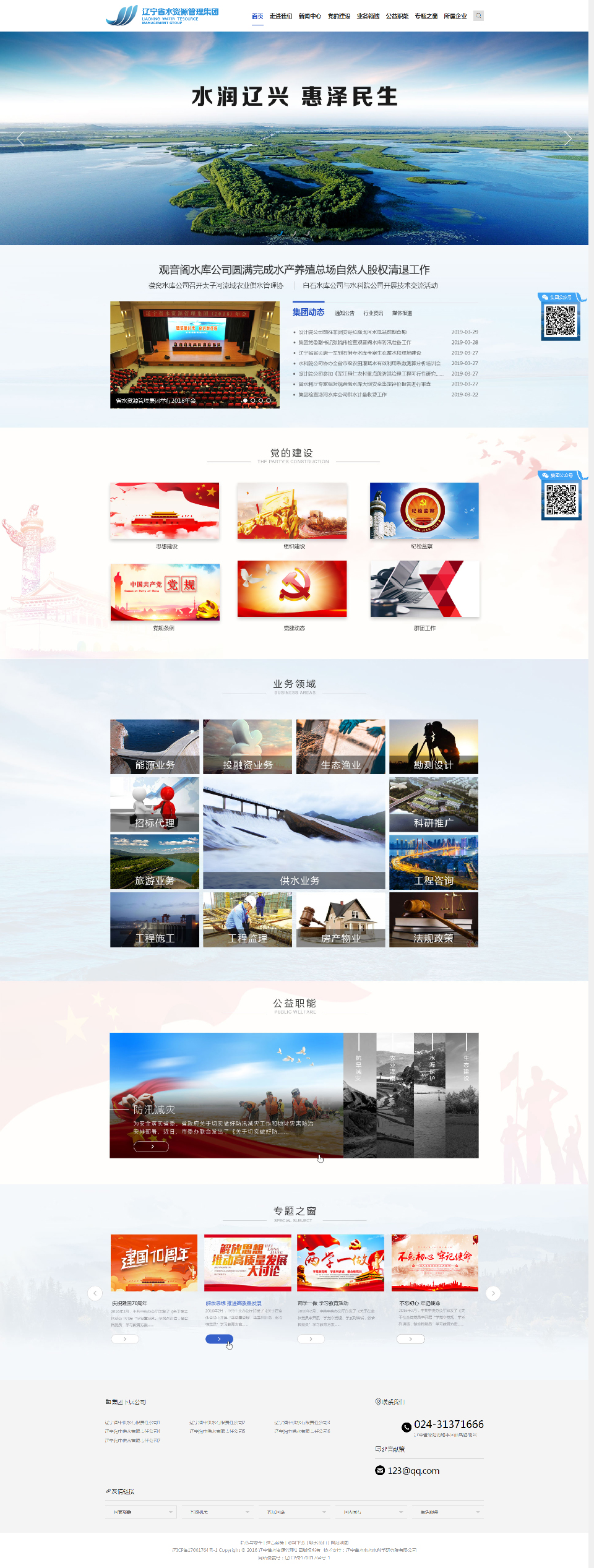
Task: Expand the first 友情链接 dropdown
Action: 142,1512
